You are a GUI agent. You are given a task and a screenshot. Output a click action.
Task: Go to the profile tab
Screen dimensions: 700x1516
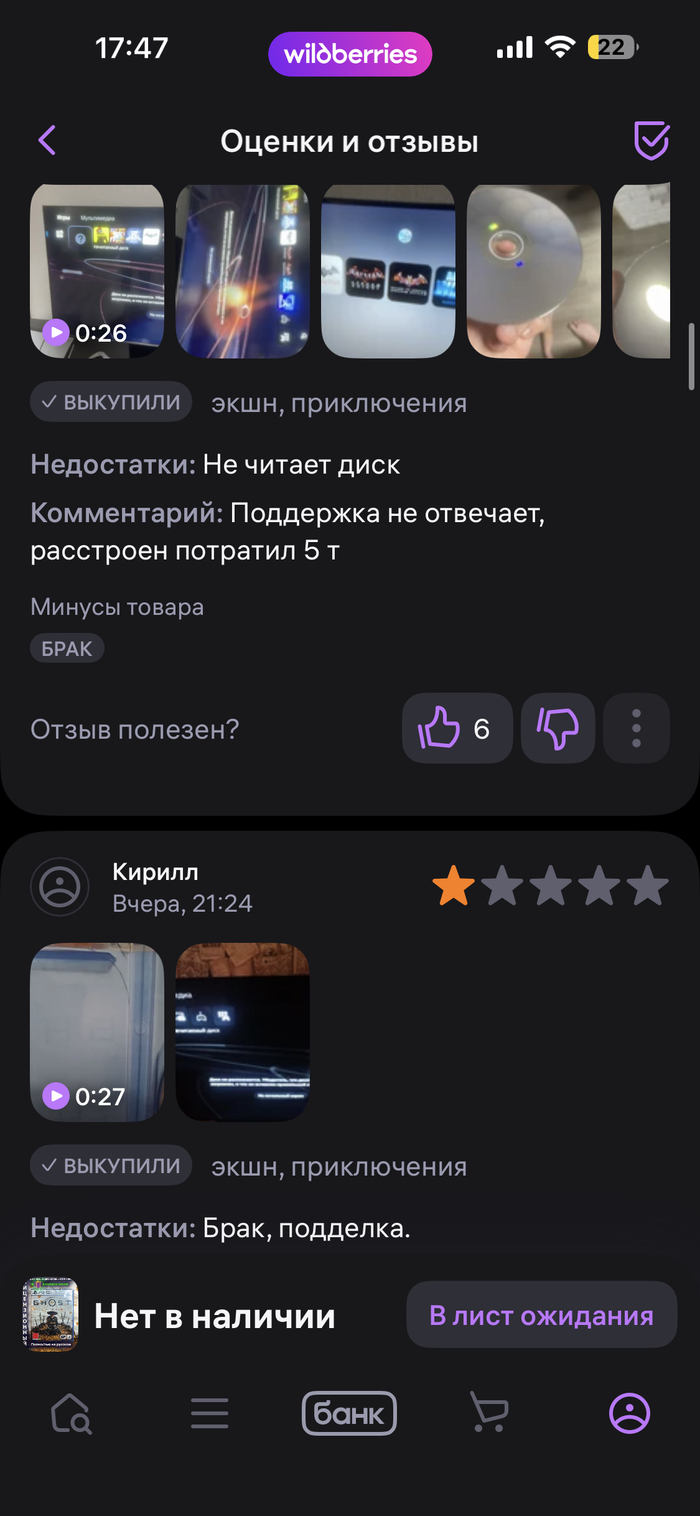coord(630,1413)
